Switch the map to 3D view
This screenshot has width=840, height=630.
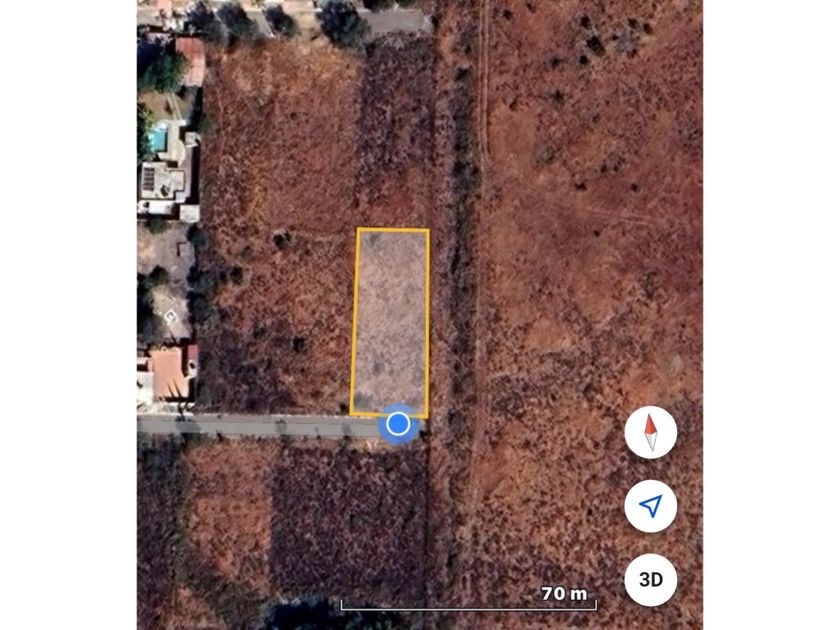tap(651, 579)
